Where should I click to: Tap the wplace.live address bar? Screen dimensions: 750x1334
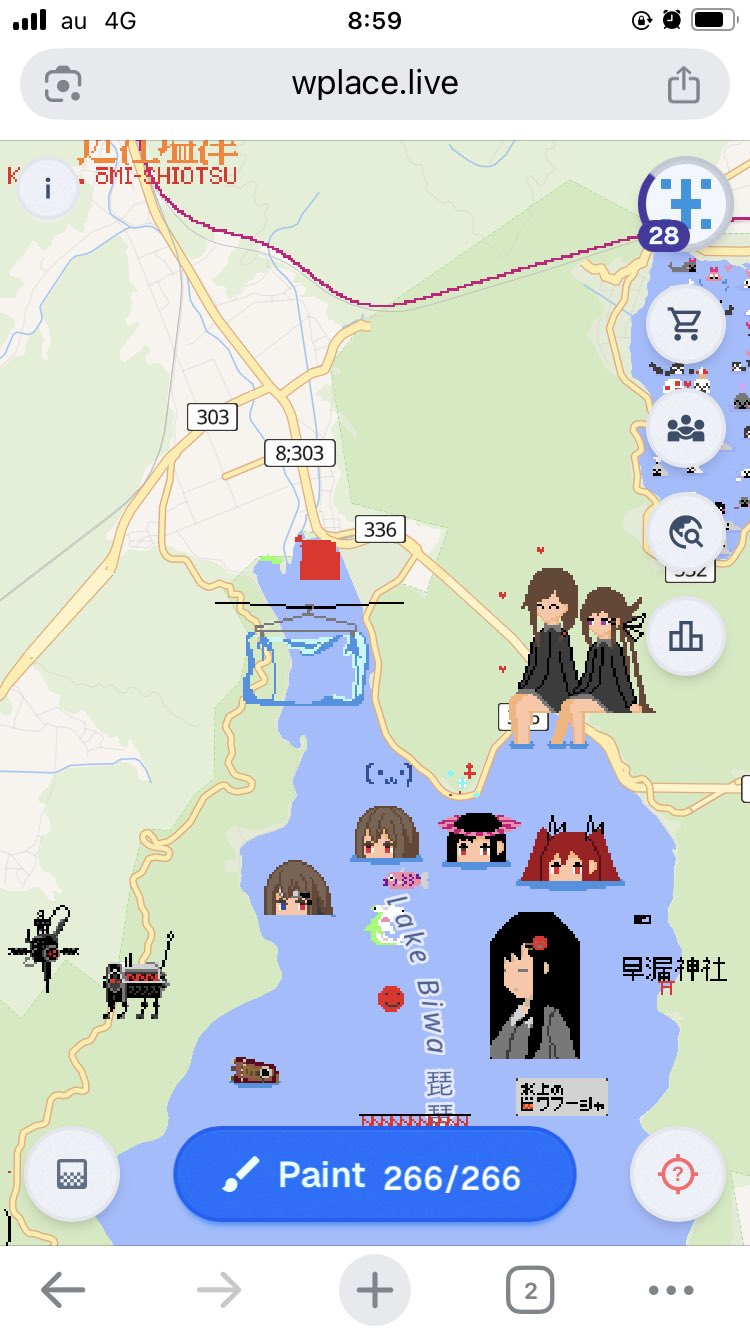(375, 84)
